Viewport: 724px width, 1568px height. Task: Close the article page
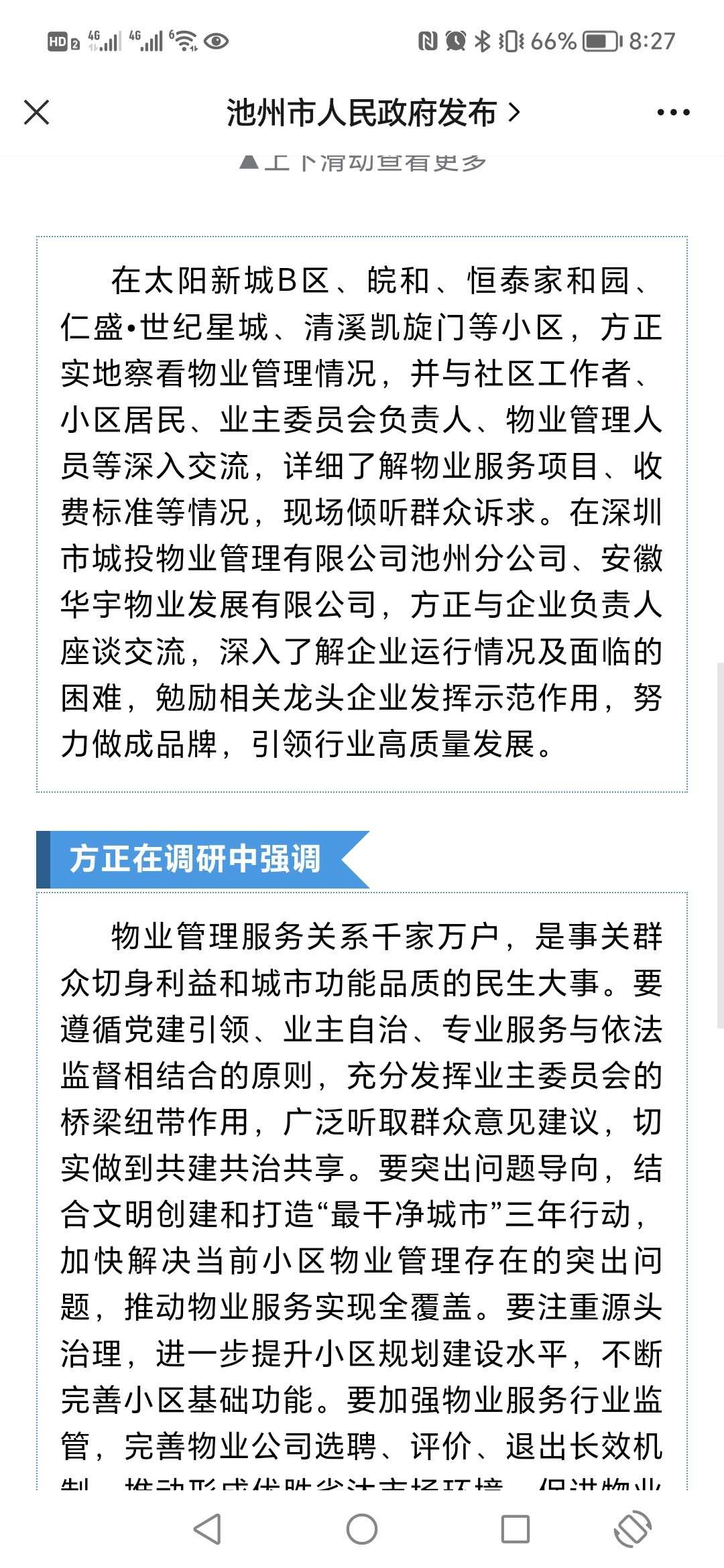(x=37, y=112)
